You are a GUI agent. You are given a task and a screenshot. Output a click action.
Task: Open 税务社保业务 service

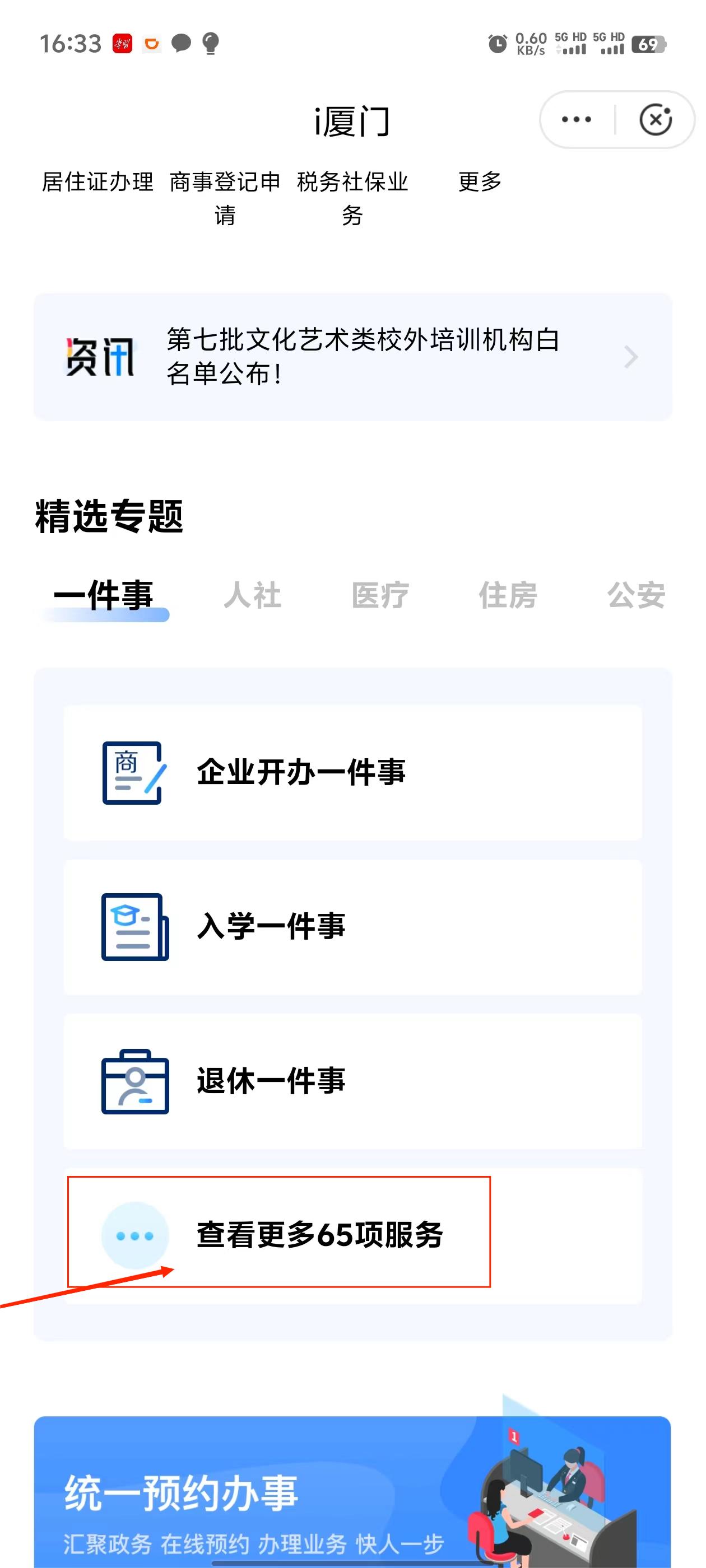coord(352,197)
